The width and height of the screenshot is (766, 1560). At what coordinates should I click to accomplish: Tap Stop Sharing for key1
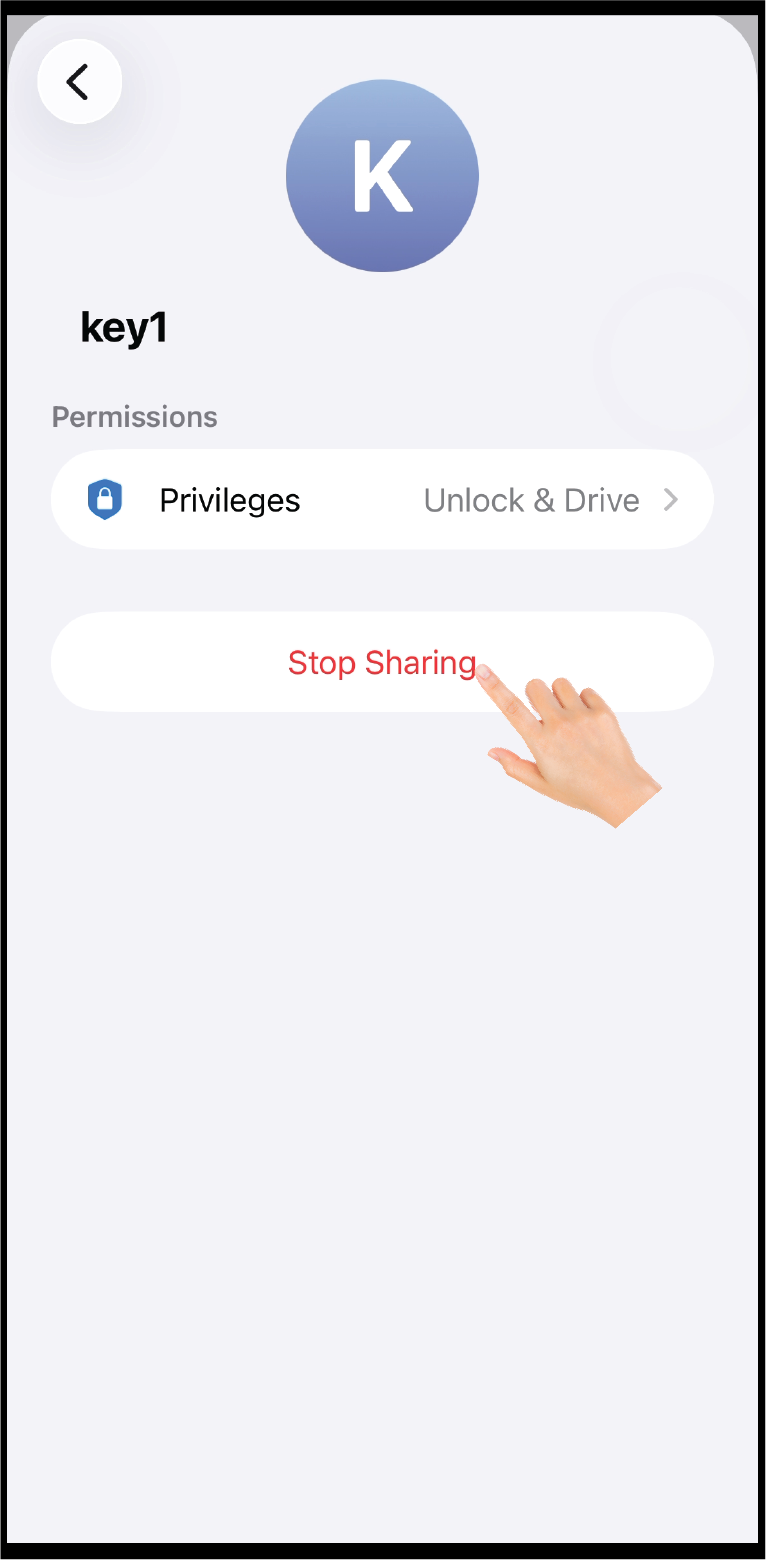point(382,662)
